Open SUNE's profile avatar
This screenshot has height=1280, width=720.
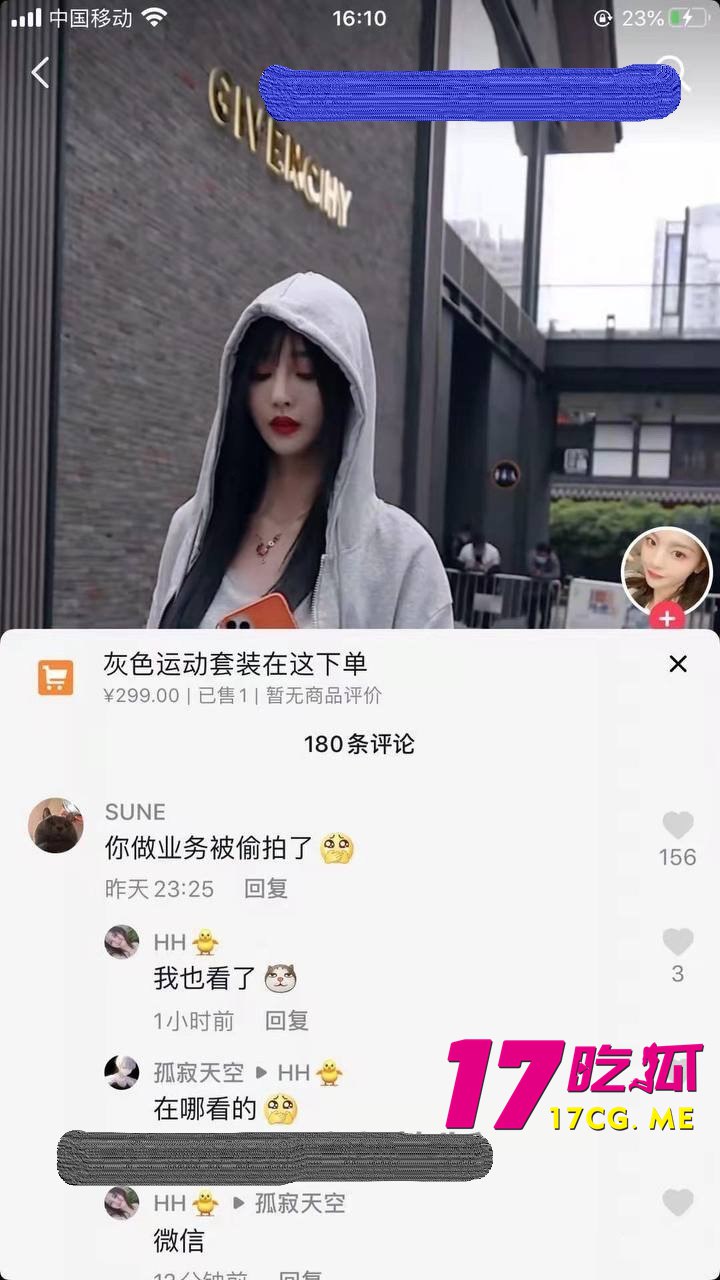(x=55, y=825)
